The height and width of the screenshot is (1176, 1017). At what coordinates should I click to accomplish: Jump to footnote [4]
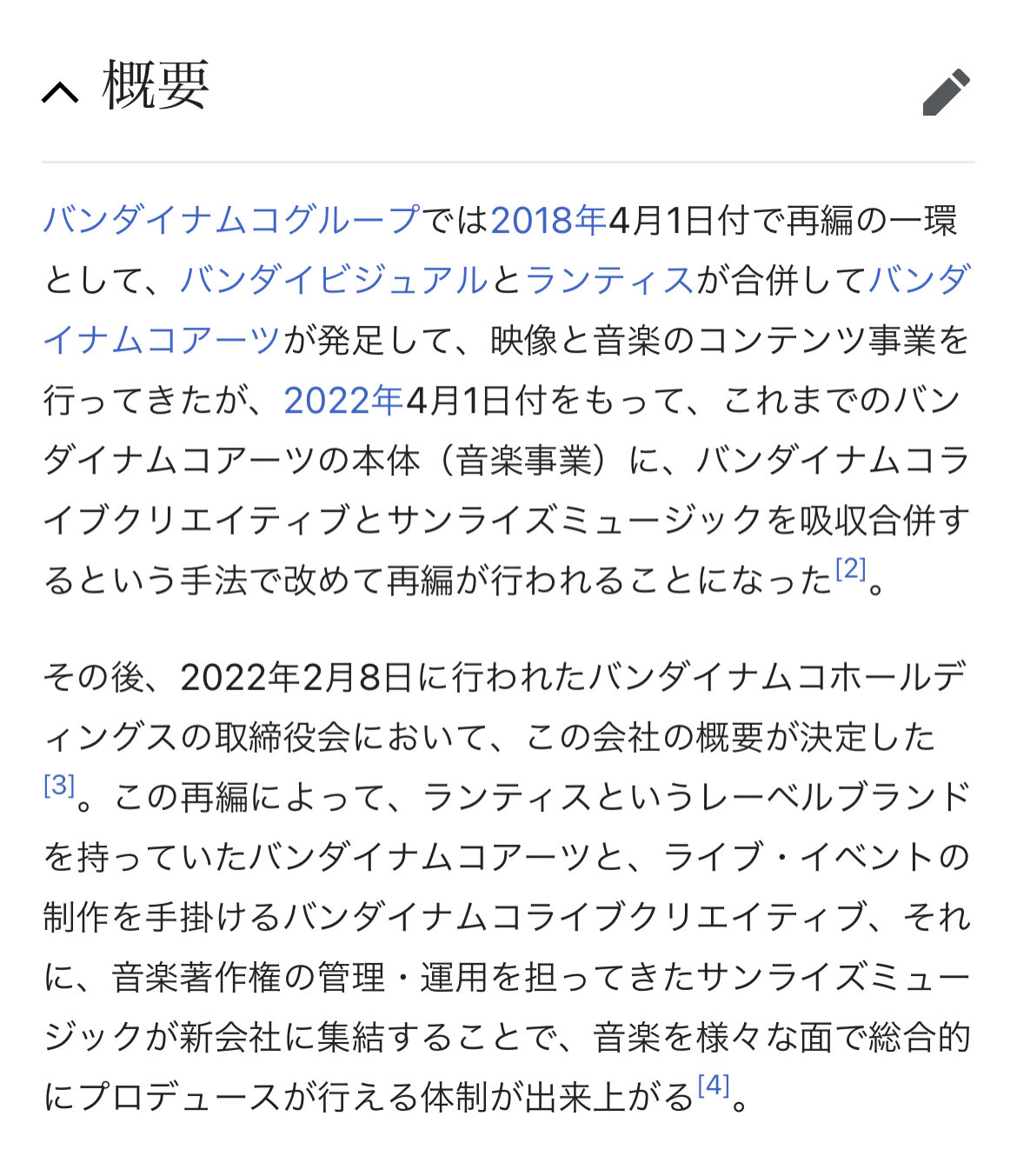[x=713, y=1085]
